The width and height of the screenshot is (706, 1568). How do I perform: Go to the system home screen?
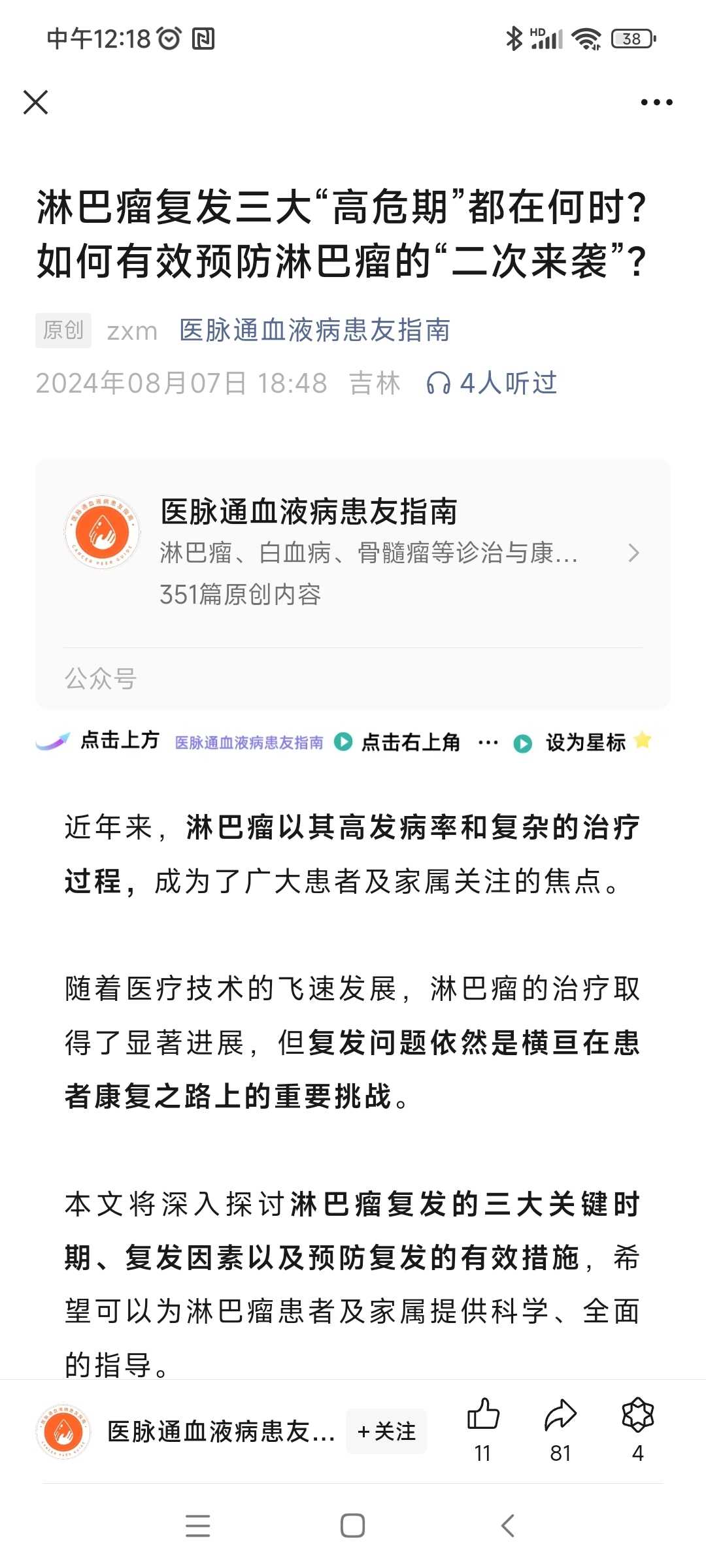[x=353, y=1526]
